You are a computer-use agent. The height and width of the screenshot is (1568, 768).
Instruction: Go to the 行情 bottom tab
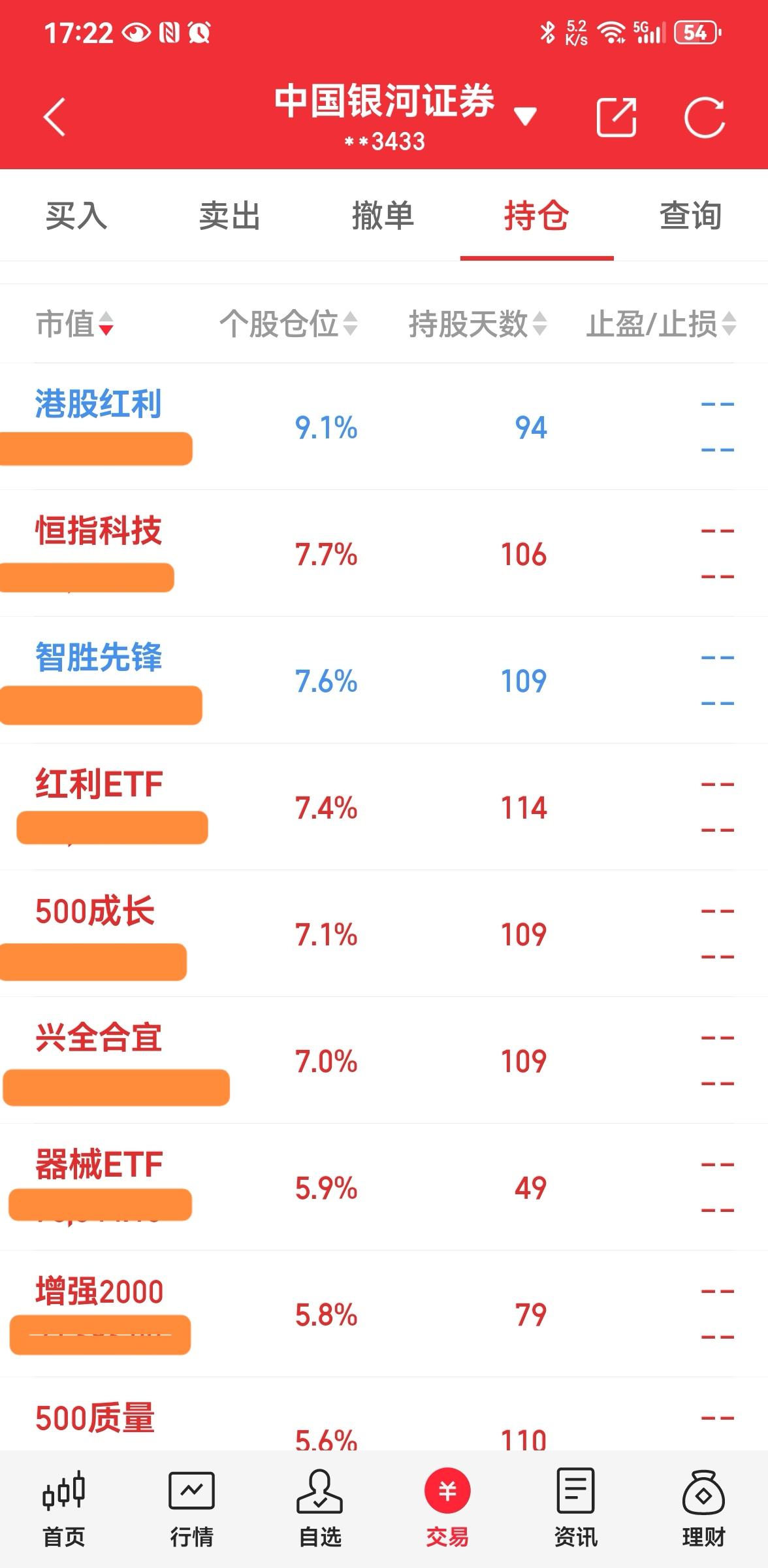[x=191, y=1509]
